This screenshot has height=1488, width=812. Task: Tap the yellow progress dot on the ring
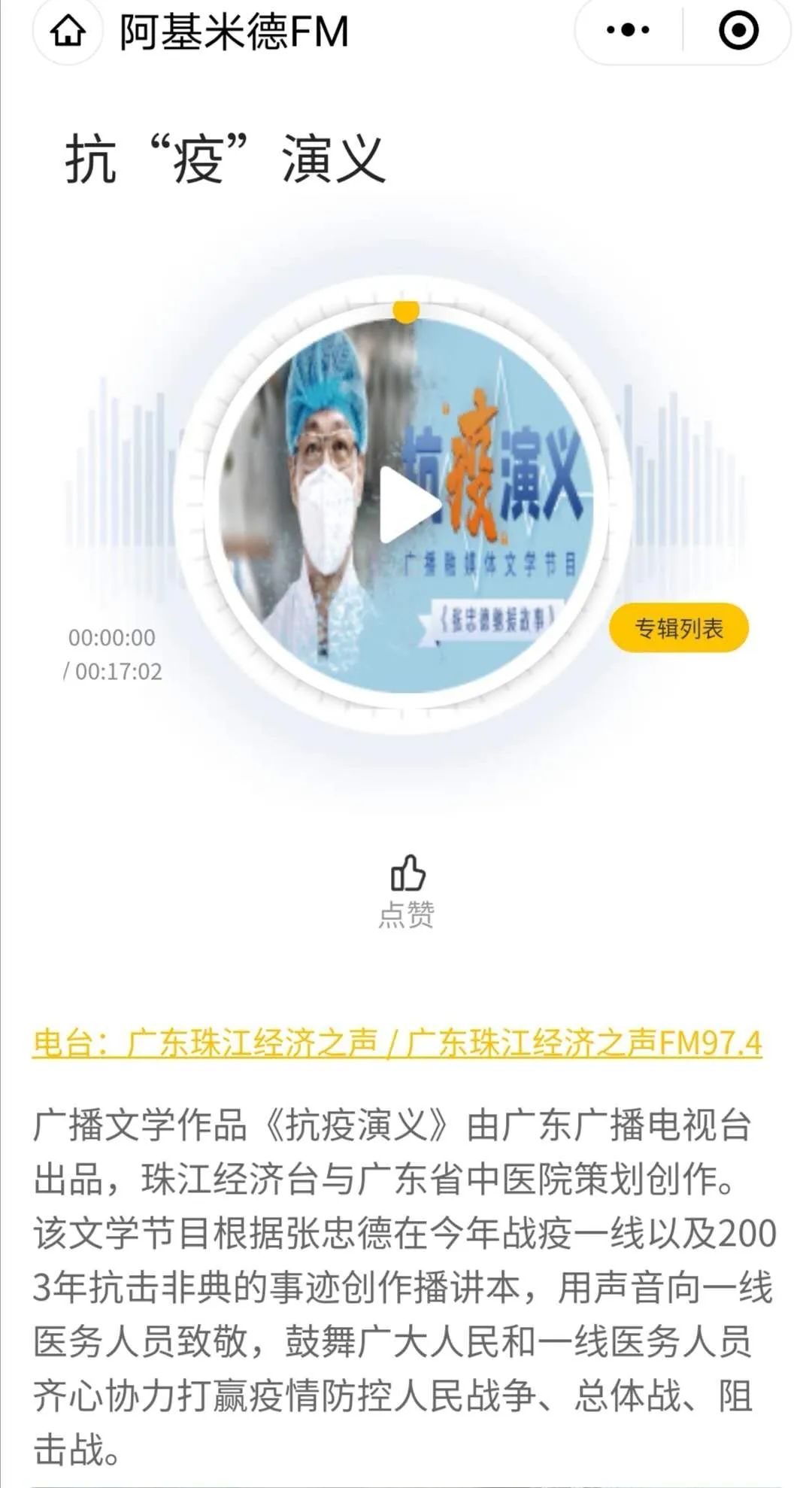[x=406, y=311]
